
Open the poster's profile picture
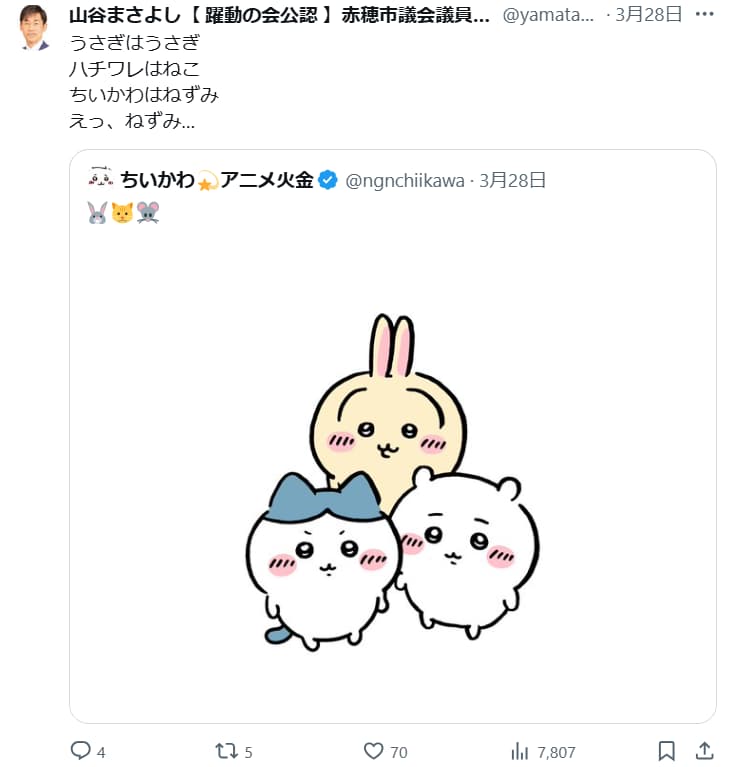(x=35, y=27)
